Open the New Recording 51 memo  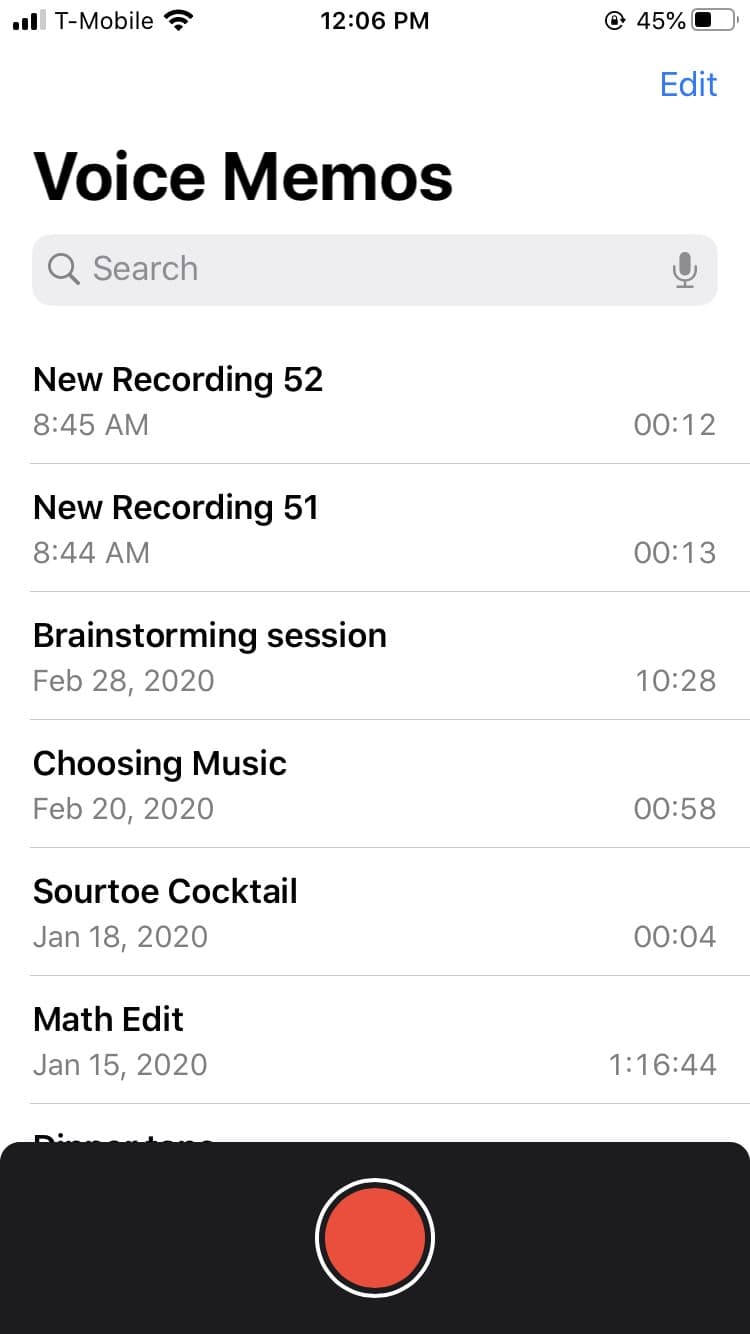click(x=375, y=528)
